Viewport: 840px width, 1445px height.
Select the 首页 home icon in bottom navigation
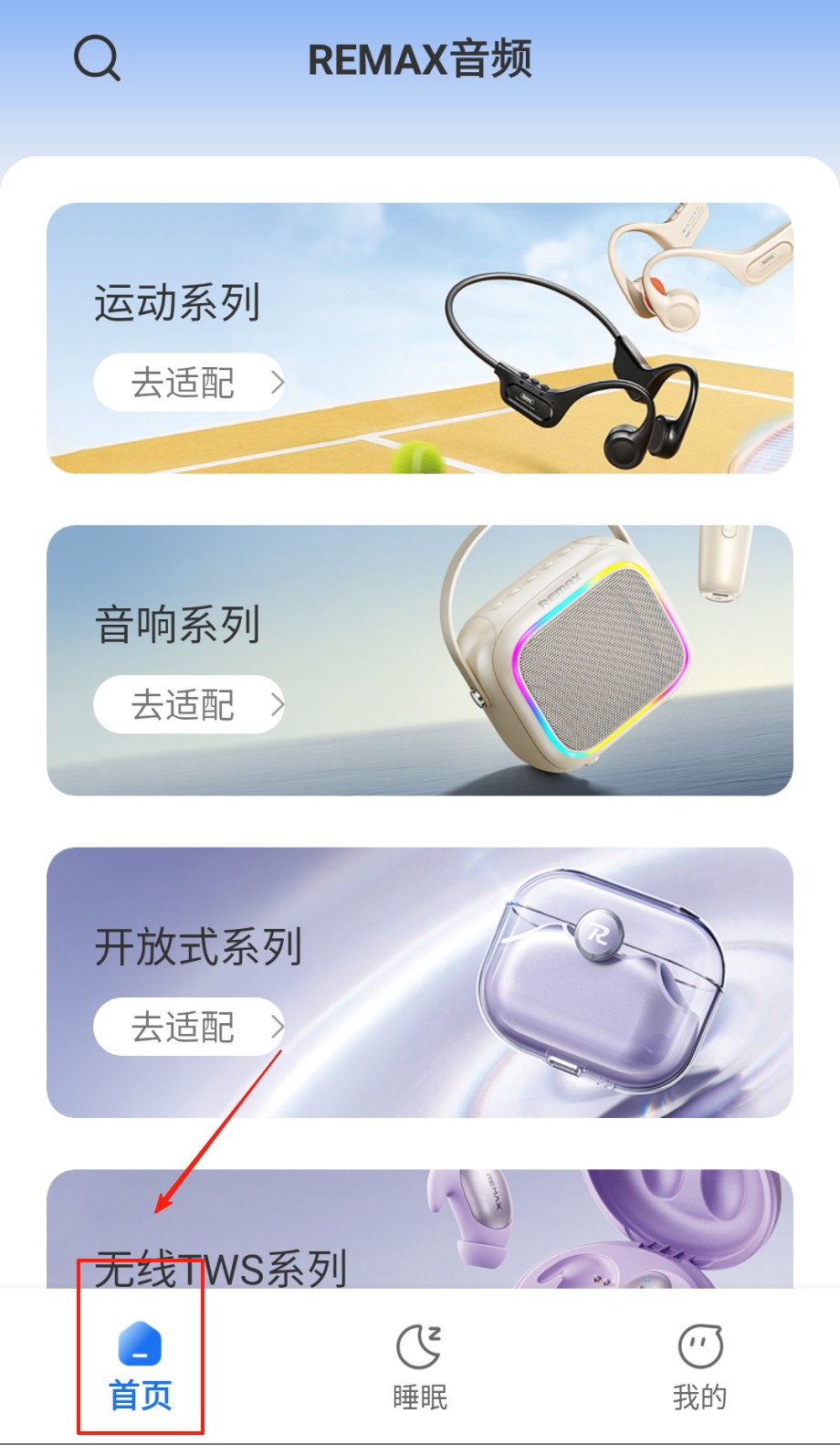click(141, 1344)
